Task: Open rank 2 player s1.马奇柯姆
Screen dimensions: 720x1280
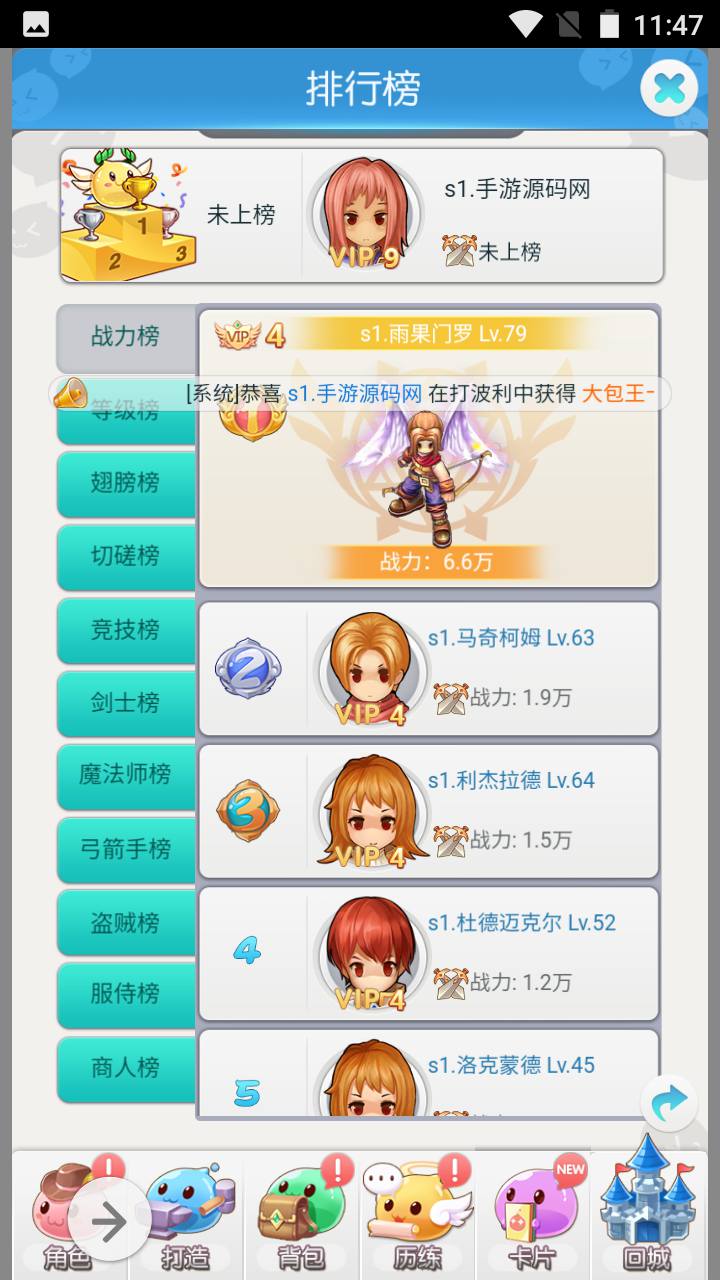Action: [429, 669]
